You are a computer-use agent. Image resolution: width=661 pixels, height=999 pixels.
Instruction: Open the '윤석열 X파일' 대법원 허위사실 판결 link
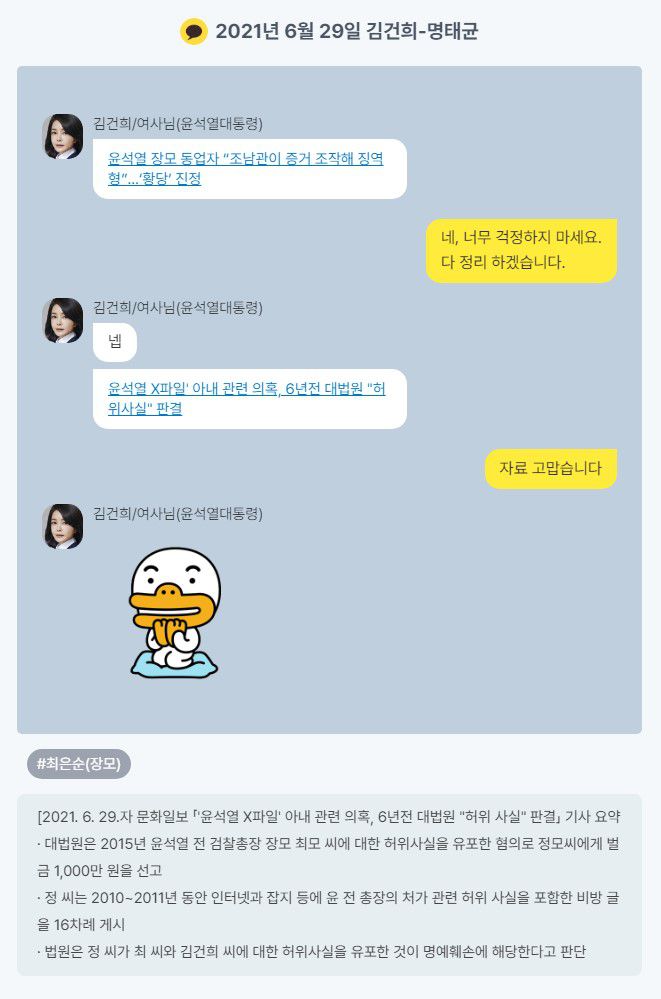(x=246, y=389)
